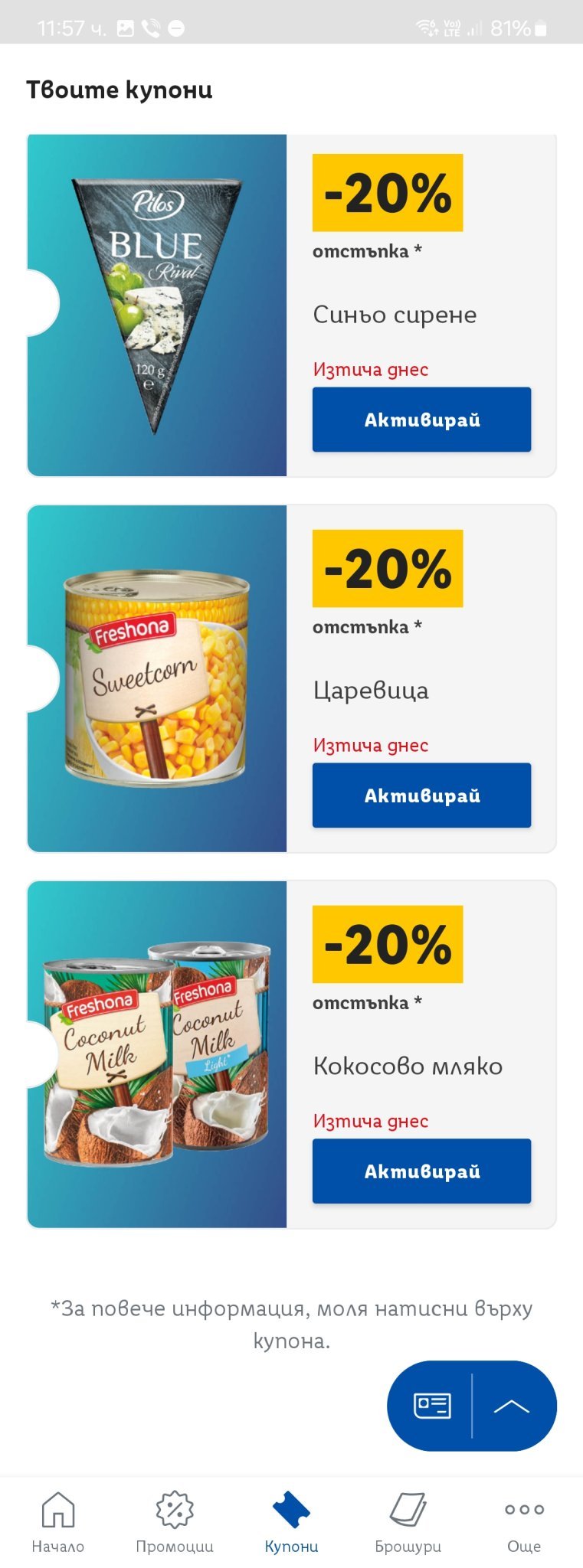Open the Още menu tab
Screen dimensions: 583x1568
(x=524, y=1523)
